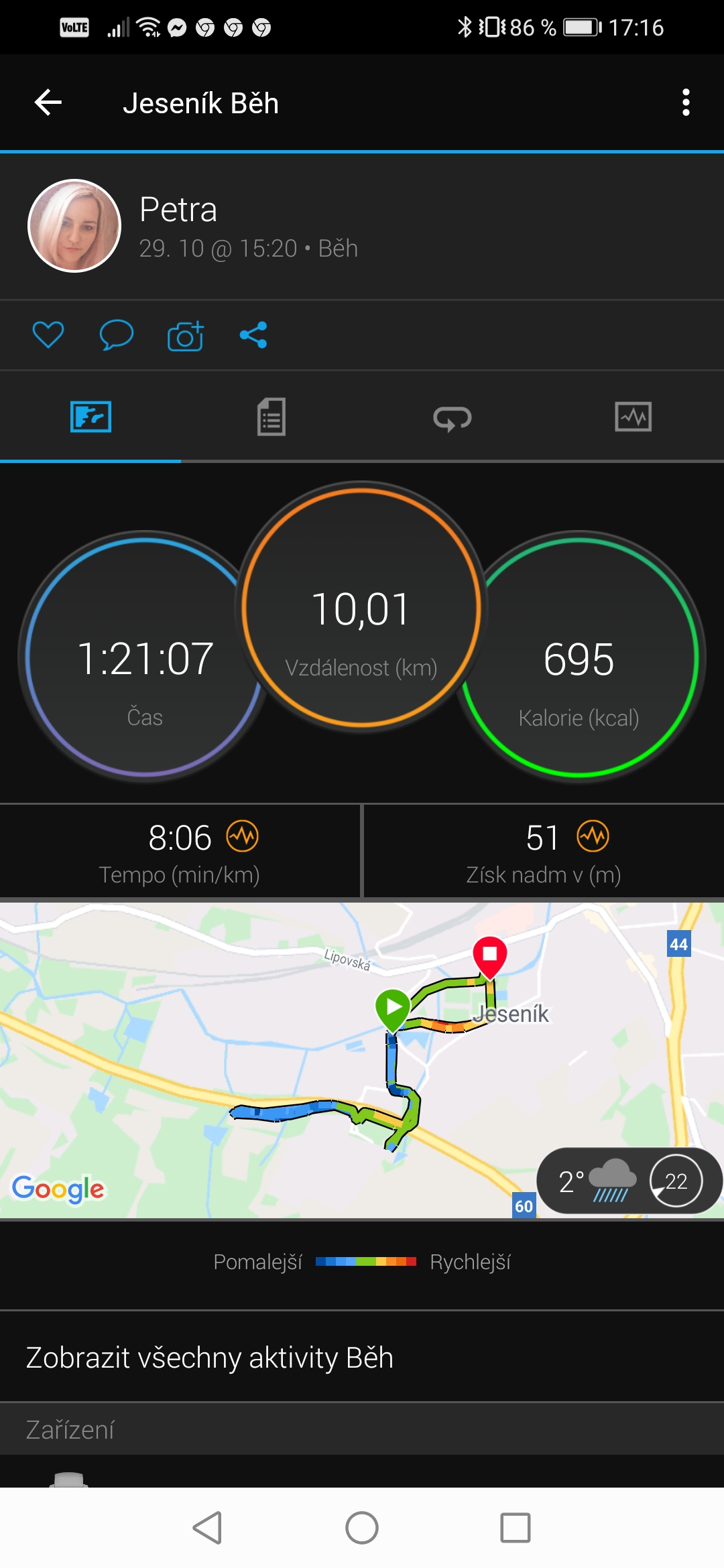Viewport: 724px width, 1568px height.
Task: Open the recent apps square button
Action: (516, 1528)
